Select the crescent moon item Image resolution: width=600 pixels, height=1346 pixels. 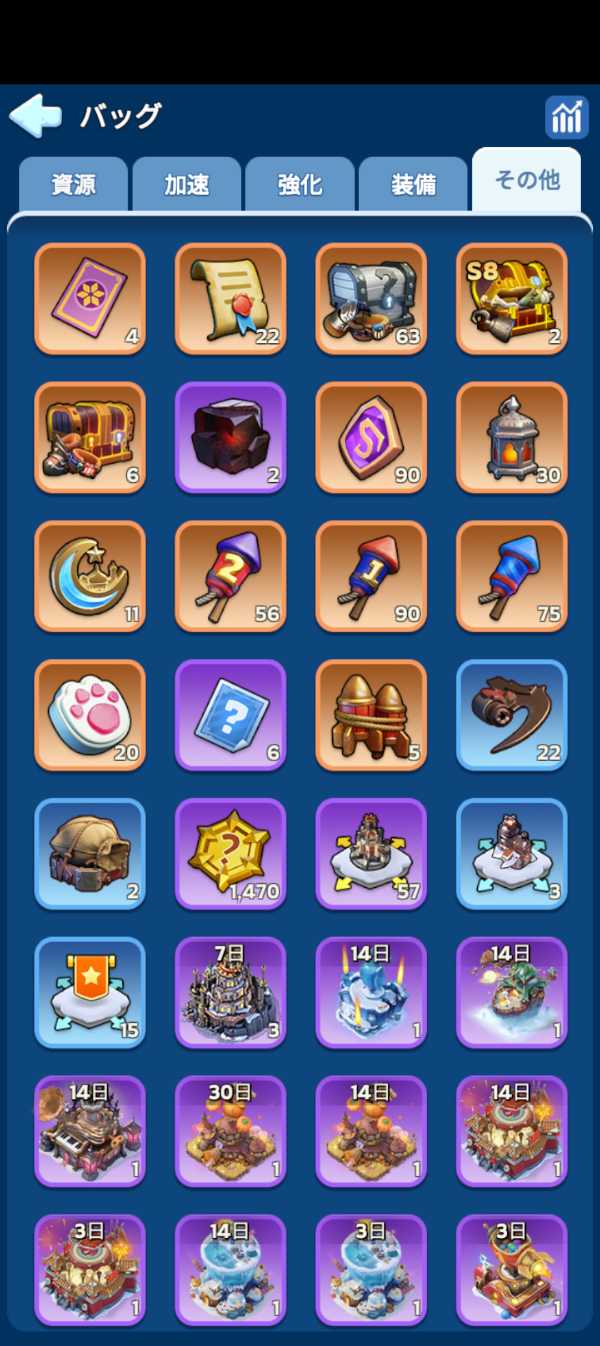point(90,576)
